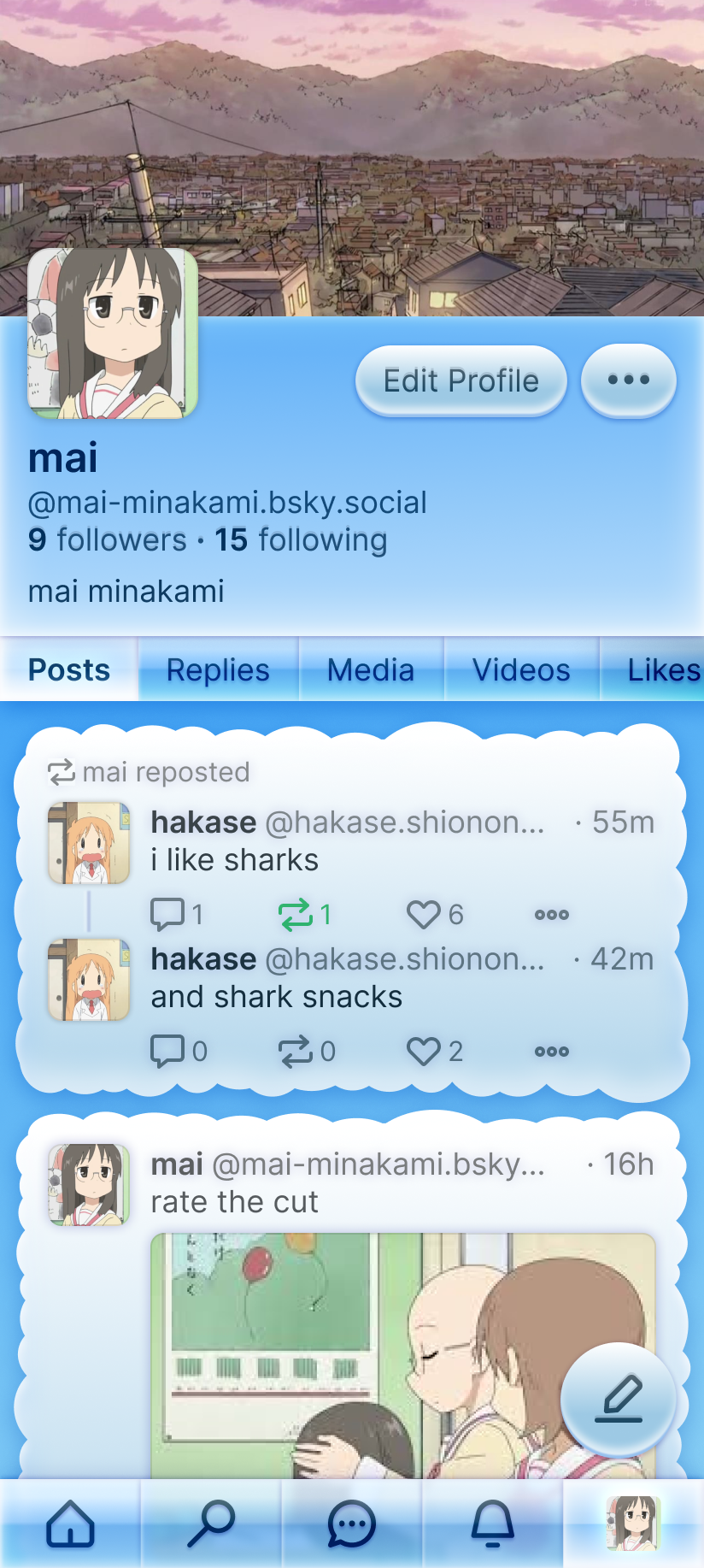Go to the Home feed

point(70,1524)
